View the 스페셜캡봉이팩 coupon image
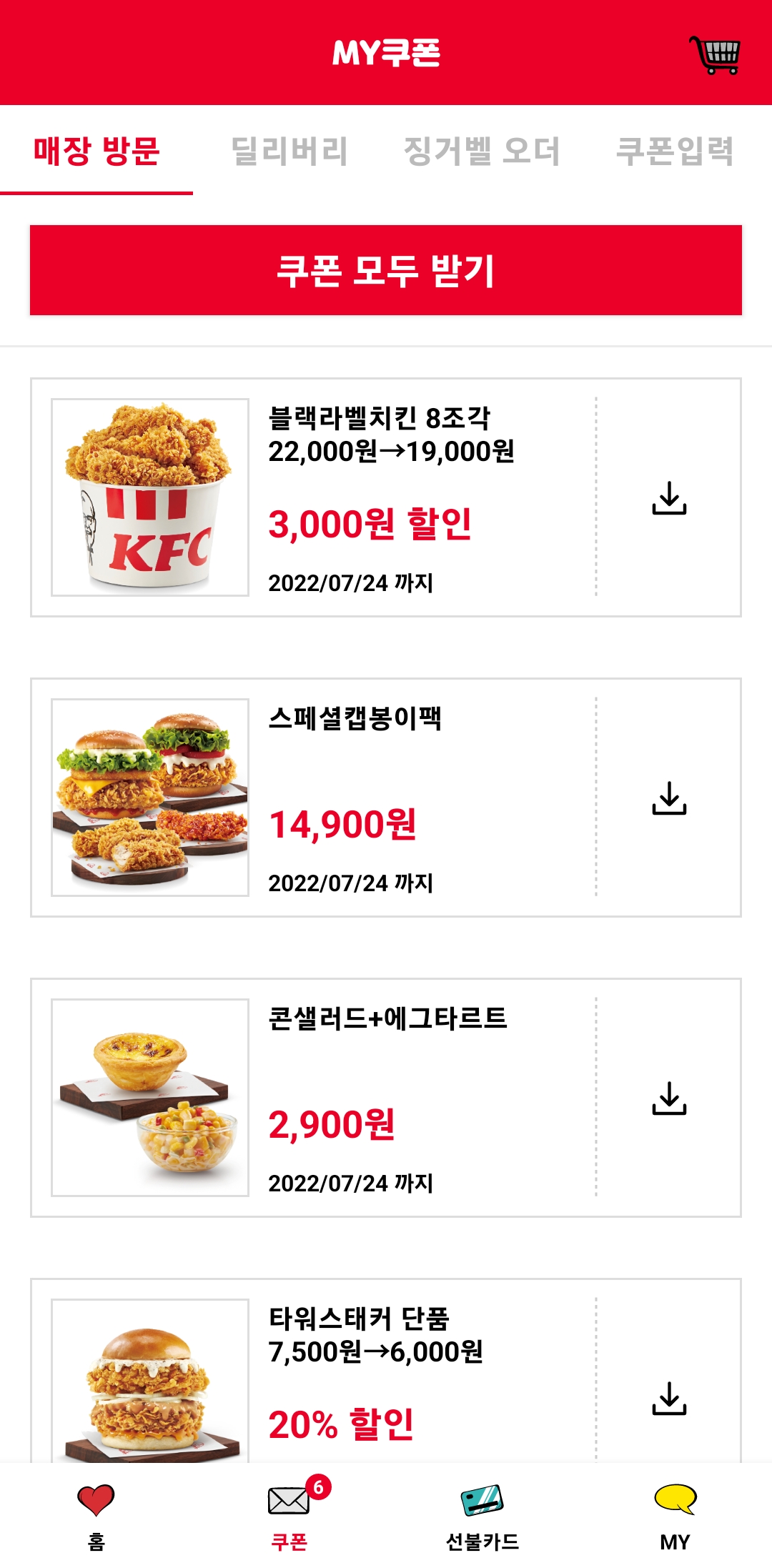 (x=150, y=798)
